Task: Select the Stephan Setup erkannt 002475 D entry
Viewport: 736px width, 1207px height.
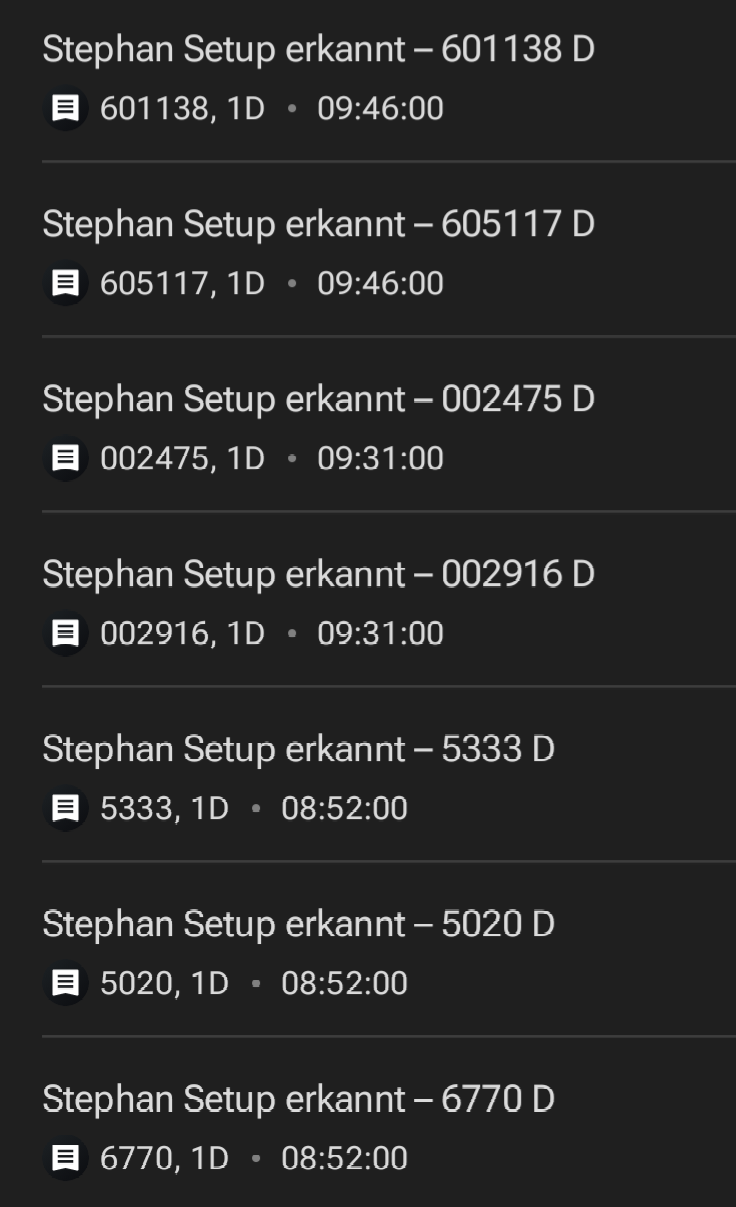Action: (x=318, y=399)
